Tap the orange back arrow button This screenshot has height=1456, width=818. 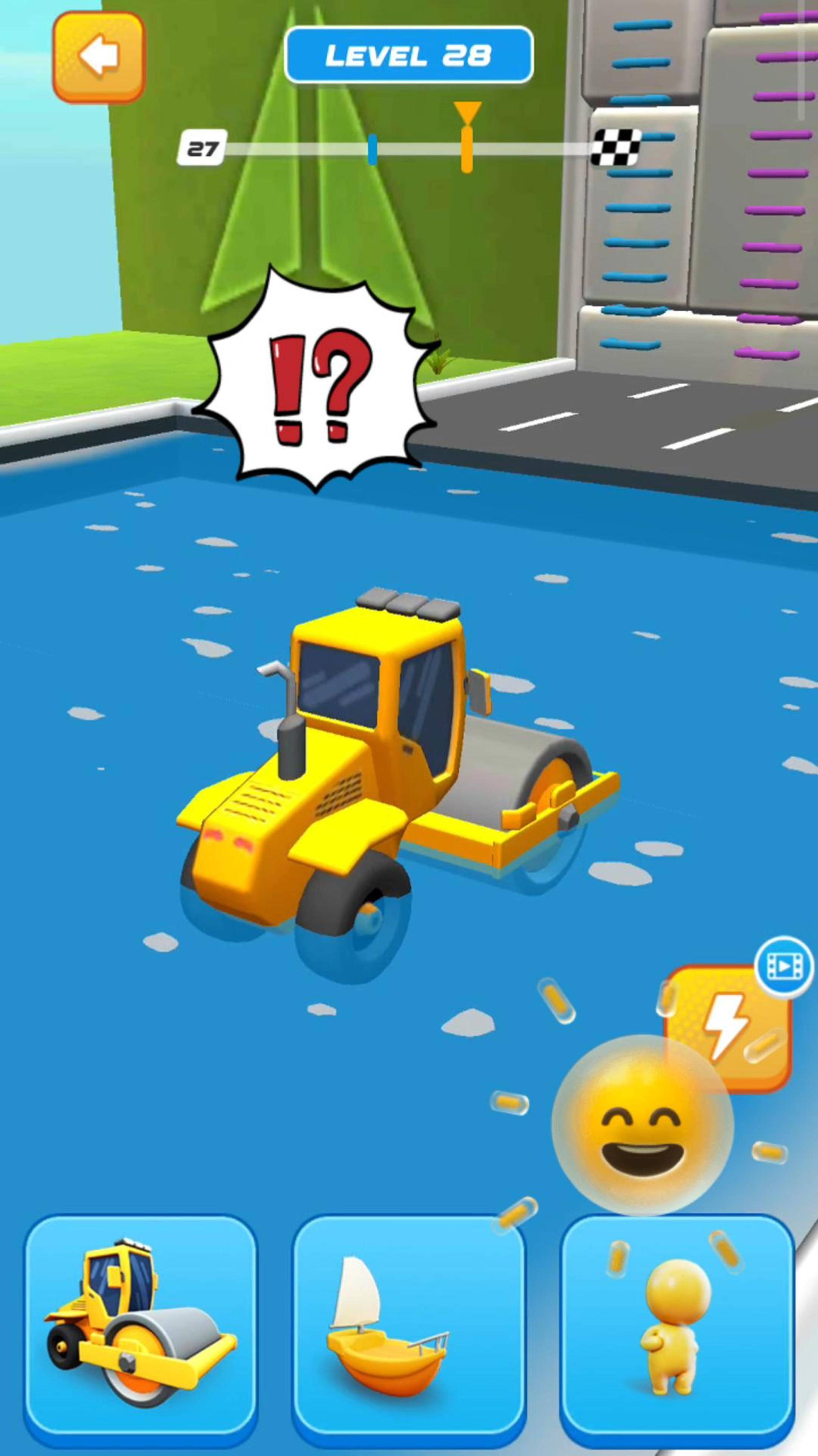(x=98, y=57)
